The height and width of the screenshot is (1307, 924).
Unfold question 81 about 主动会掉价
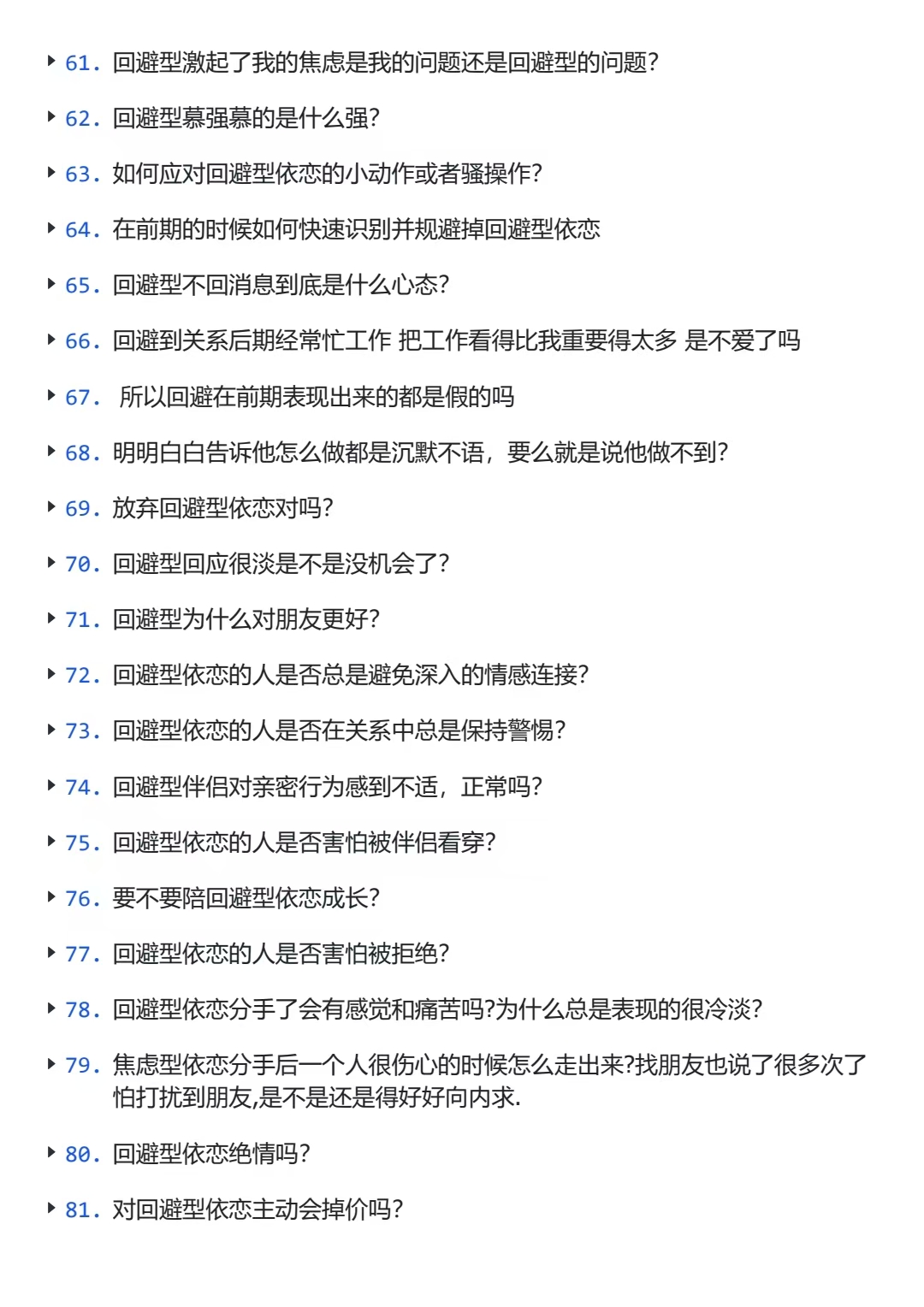(51, 1209)
